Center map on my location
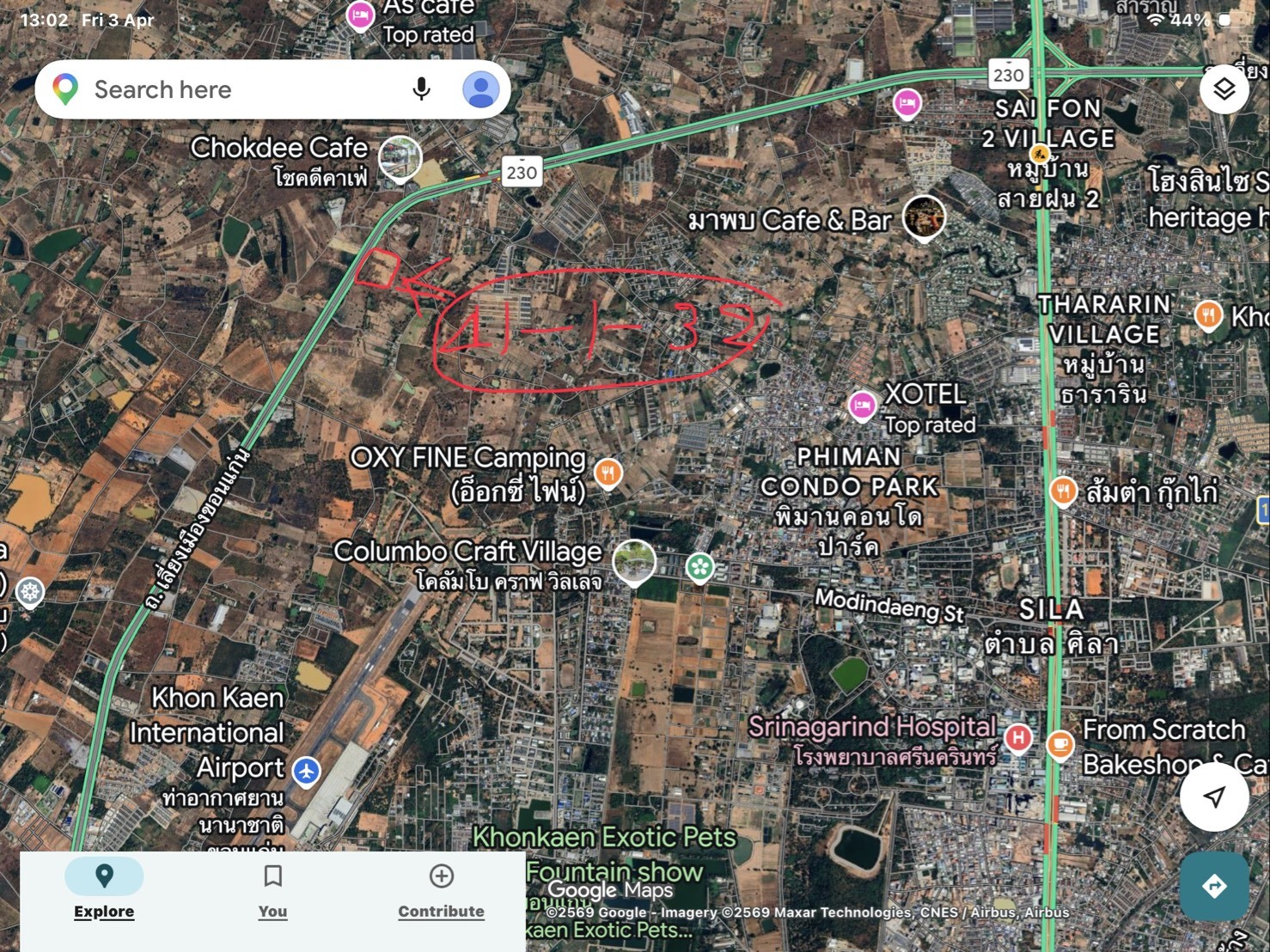Viewport: 1270px width, 952px height. click(x=1213, y=796)
